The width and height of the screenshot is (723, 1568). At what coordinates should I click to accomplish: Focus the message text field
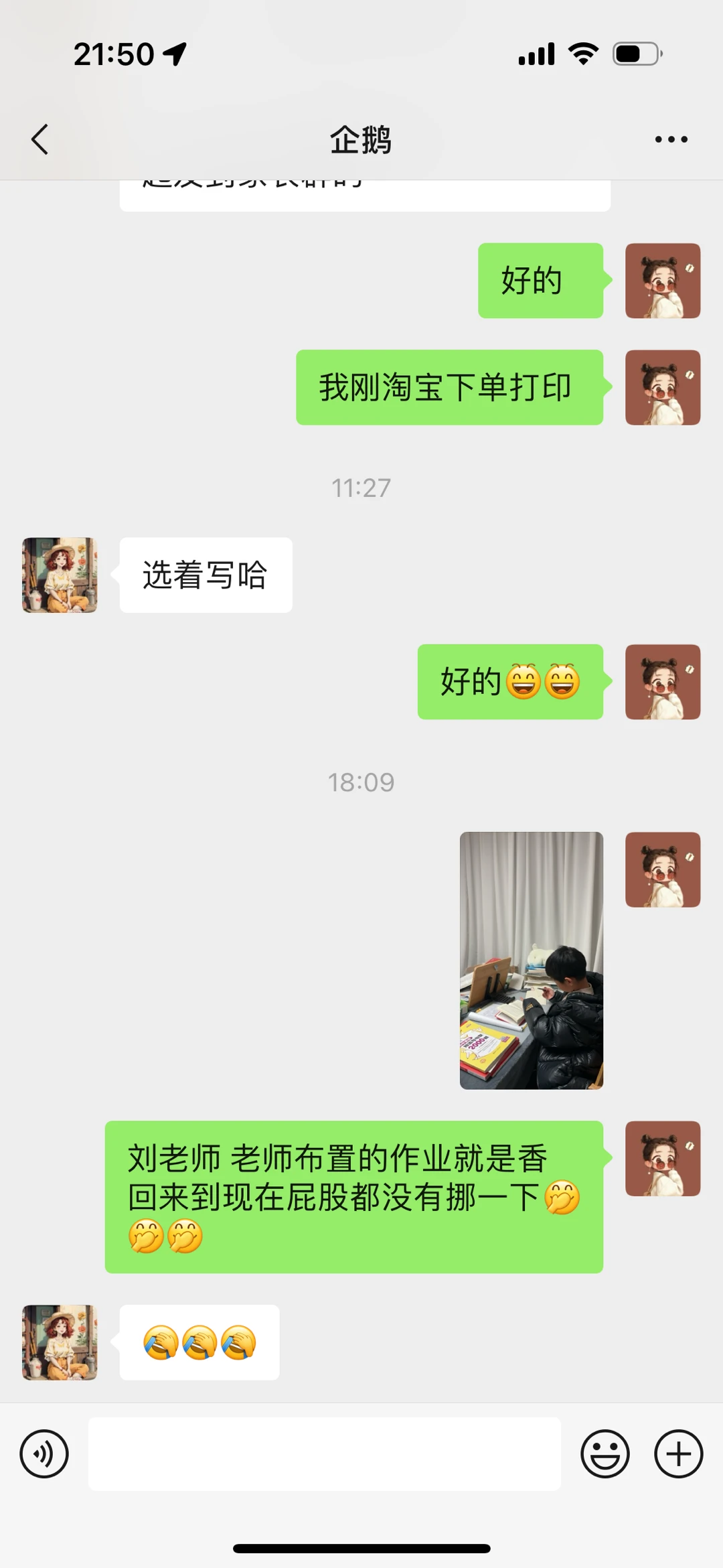click(x=325, y=1454)
